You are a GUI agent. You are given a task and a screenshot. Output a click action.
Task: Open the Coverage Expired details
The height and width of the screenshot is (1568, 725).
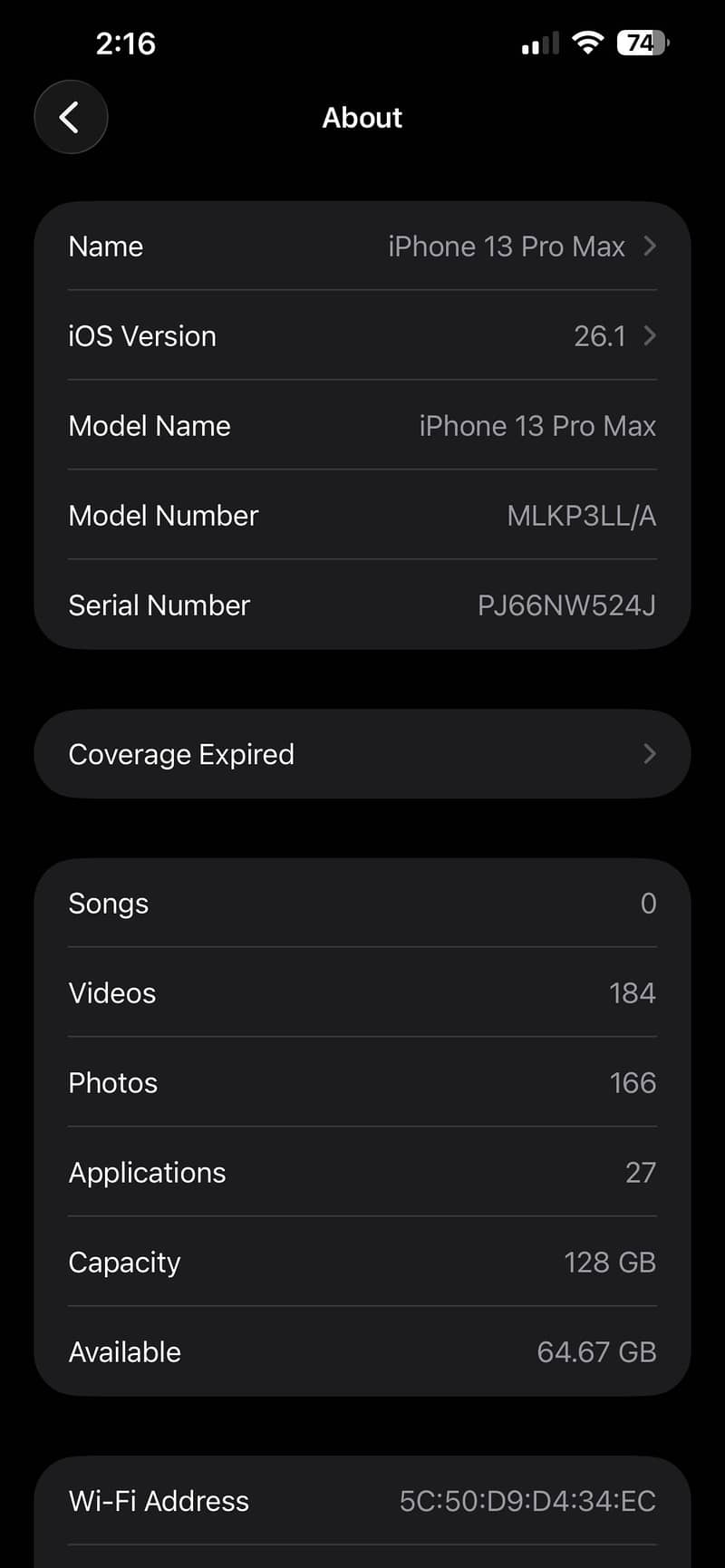(x=362, y=753)
